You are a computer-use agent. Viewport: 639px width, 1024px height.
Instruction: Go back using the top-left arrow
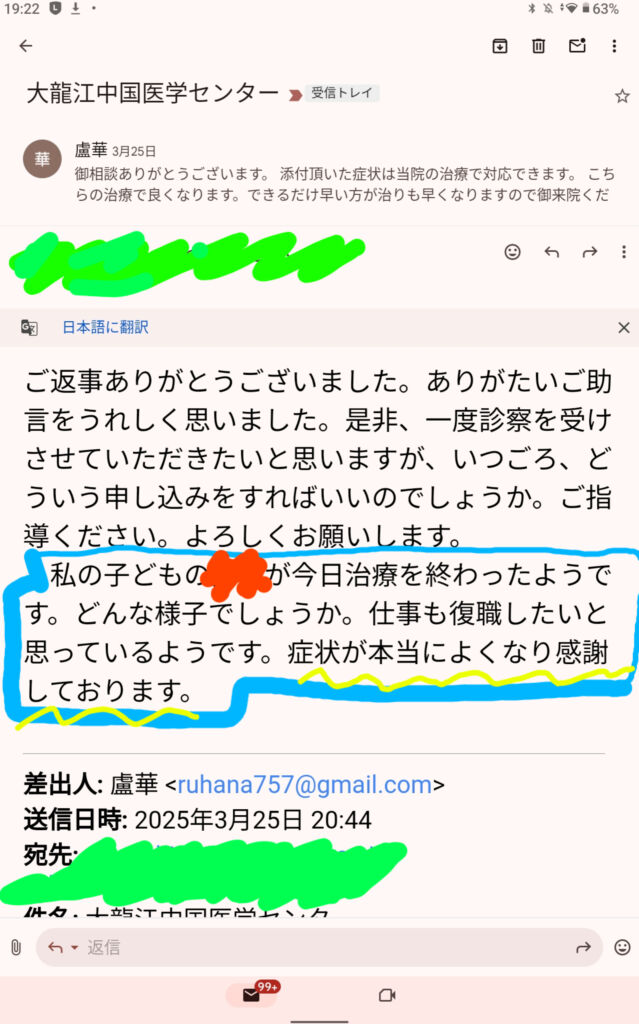pos(25,46)
